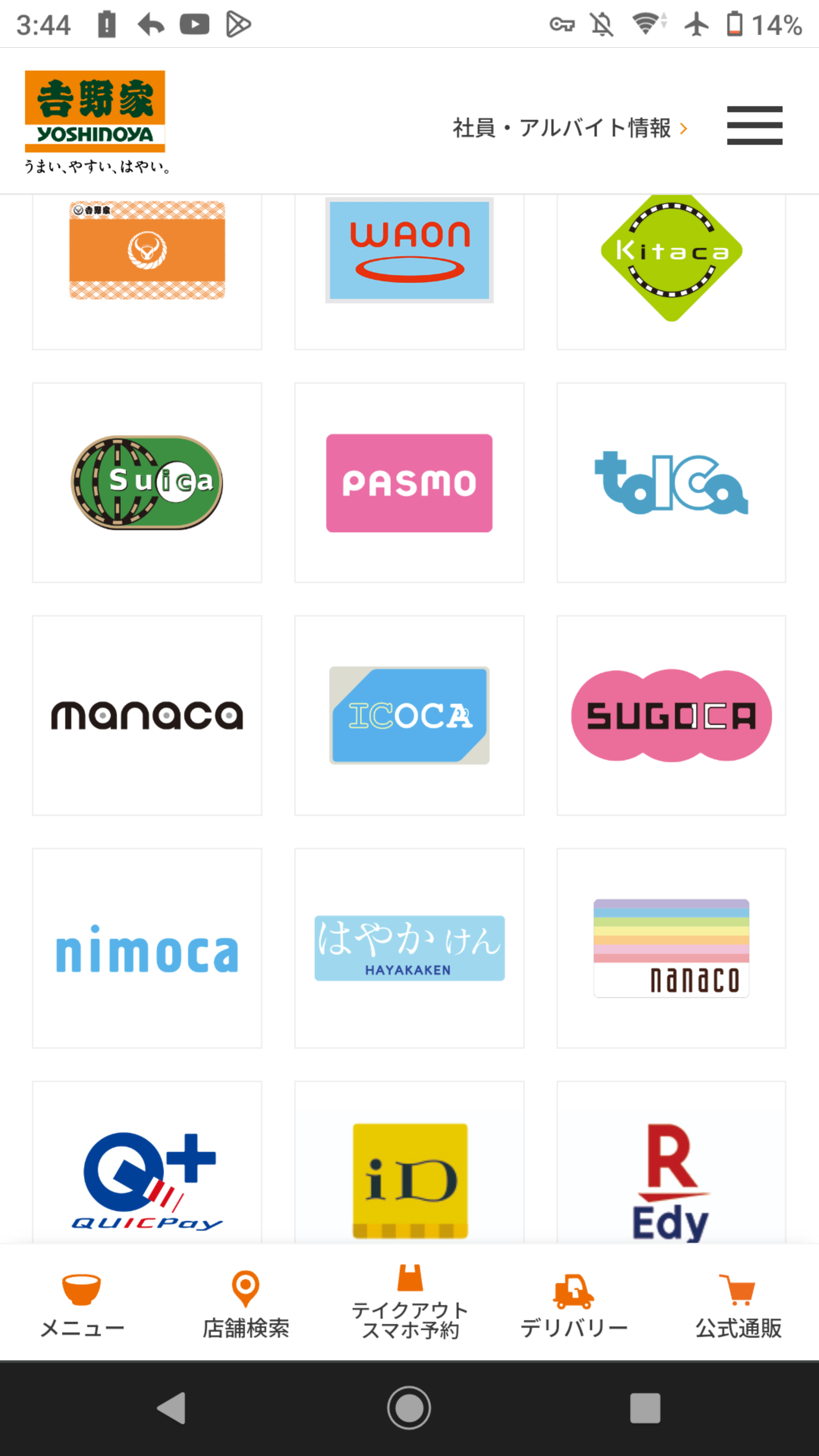Select the Suica payment tile
Image resolution: width=819 pixels, height=1456 pixels.
coord(147,483)
